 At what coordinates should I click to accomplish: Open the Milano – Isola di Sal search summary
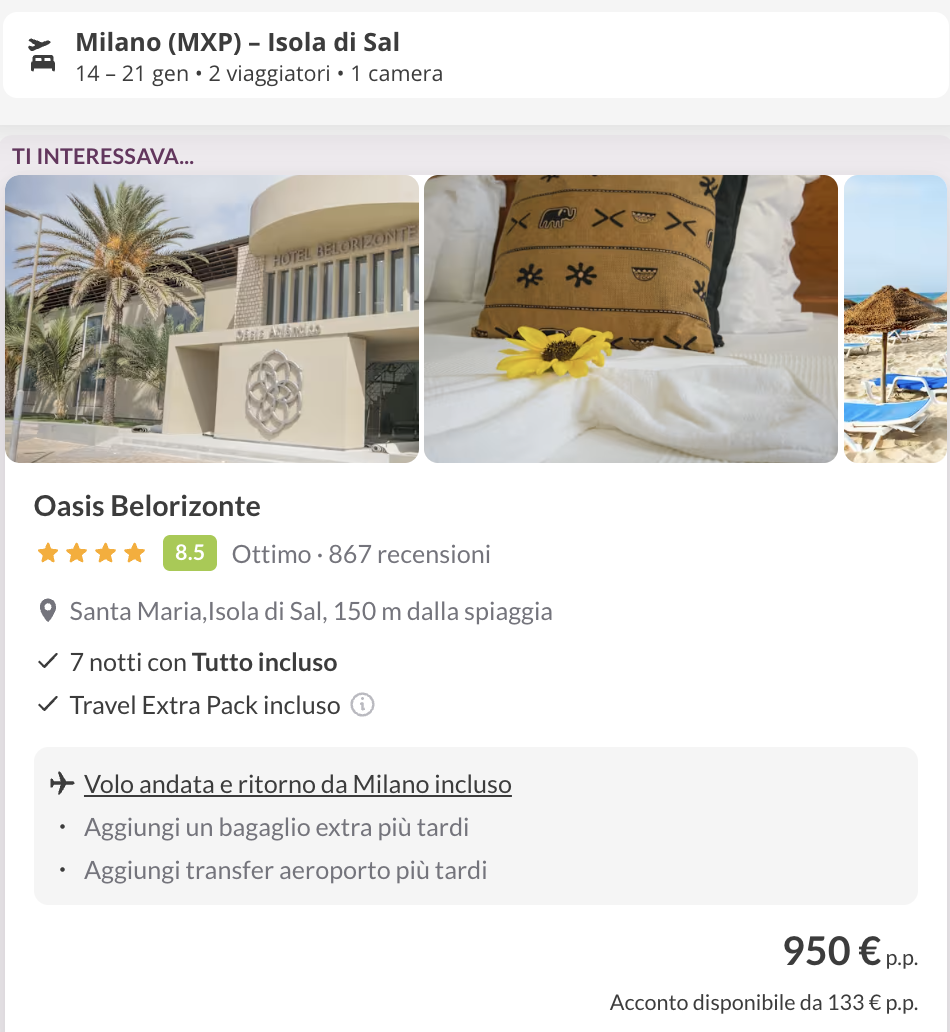pos(474,56)
